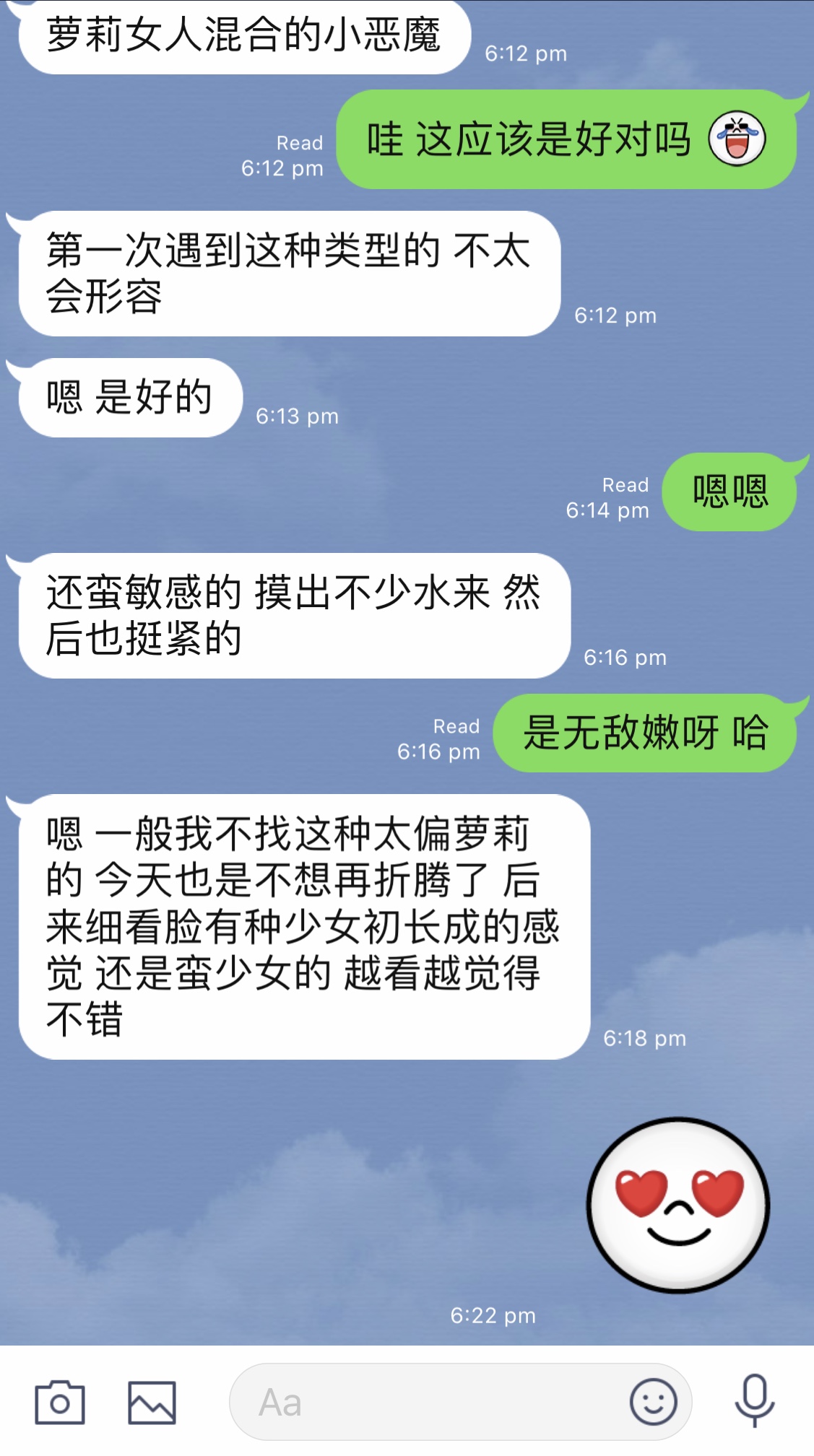Open the emoji and sticker picker

[x=653, y=1402]
